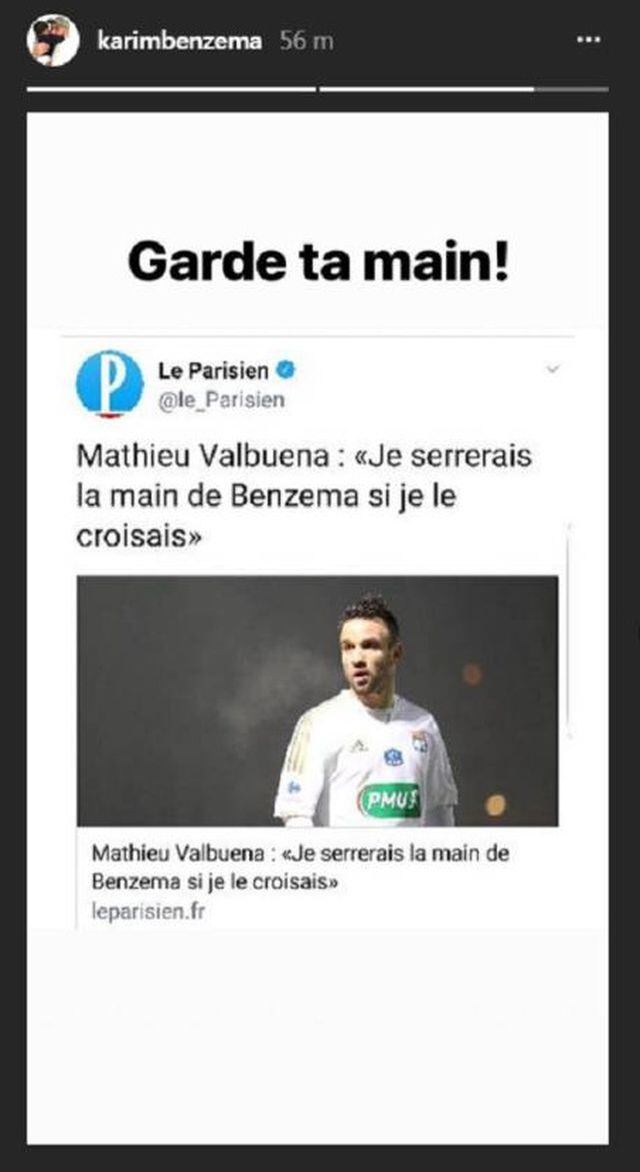Open karimbenzema's profile picture
Image resolution: width=640 pixels, height=1172 pixels.
pyautogui.click(x=52, y=41)
